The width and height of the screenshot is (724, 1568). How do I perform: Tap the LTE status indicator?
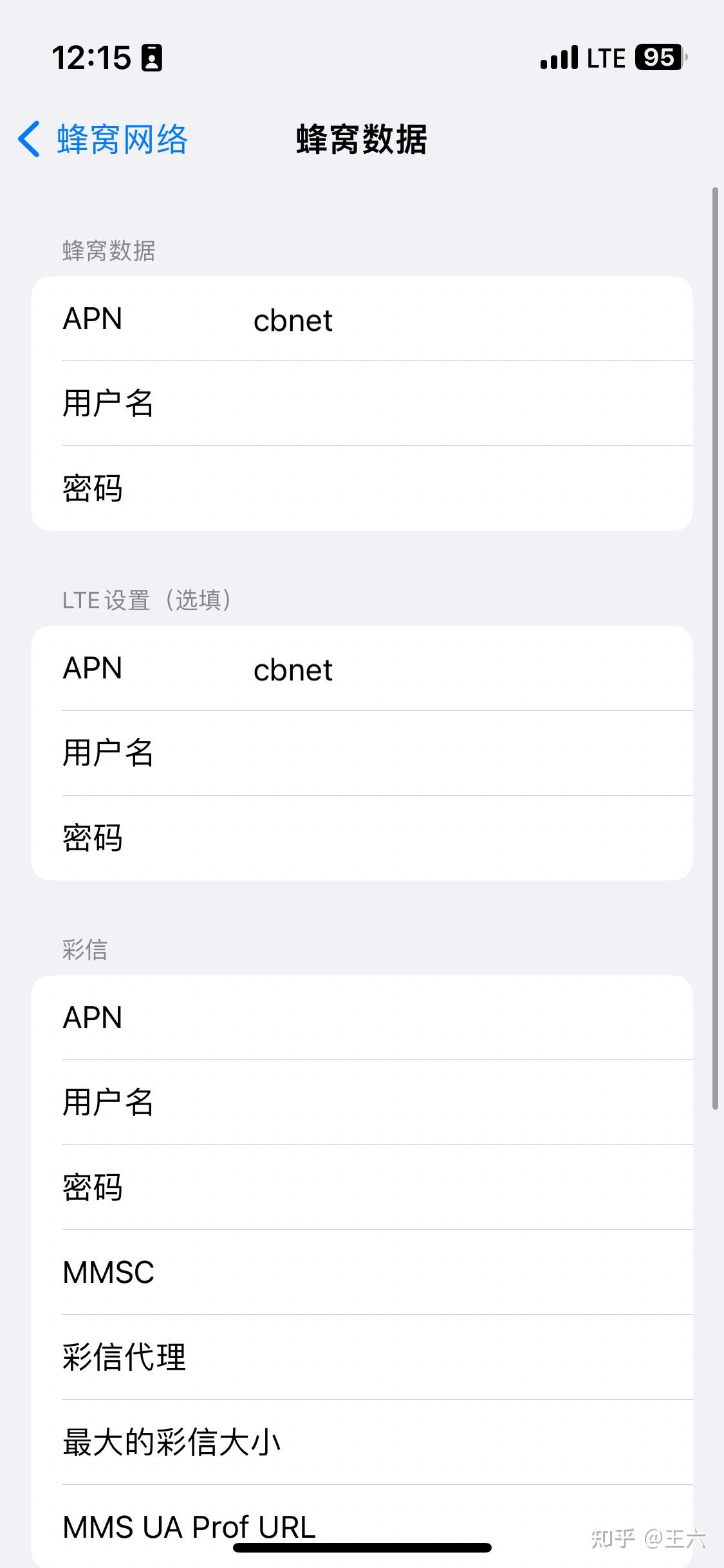606,58
